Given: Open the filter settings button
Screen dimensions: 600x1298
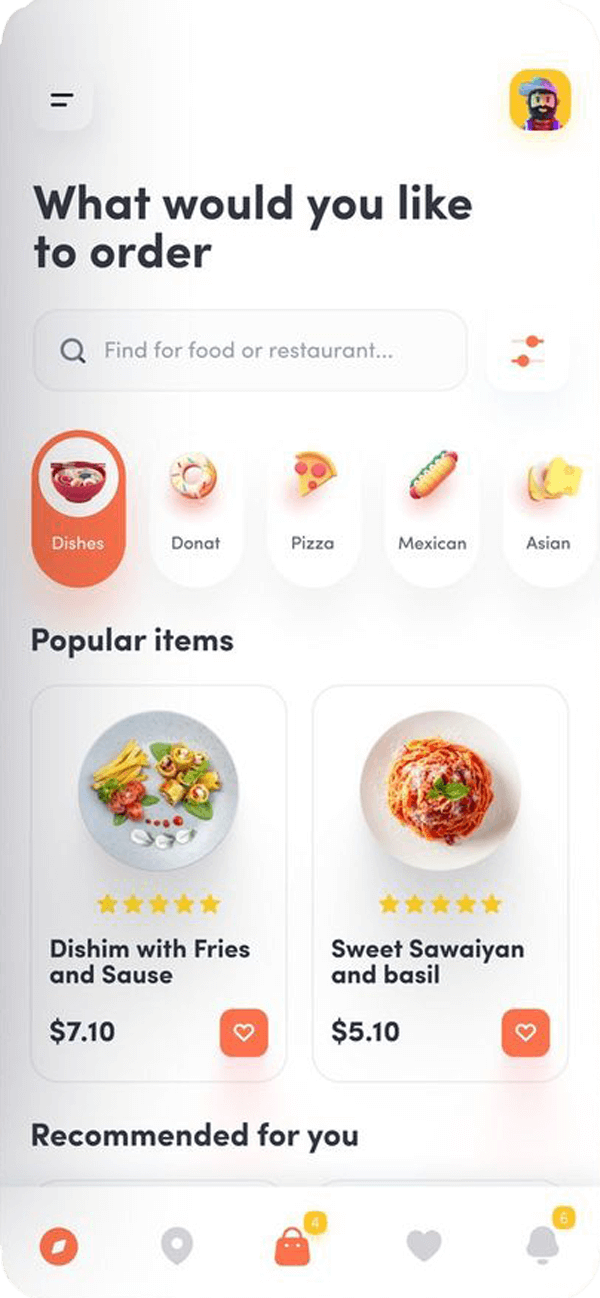Looking at the screenshot, I should coord(527,351).
